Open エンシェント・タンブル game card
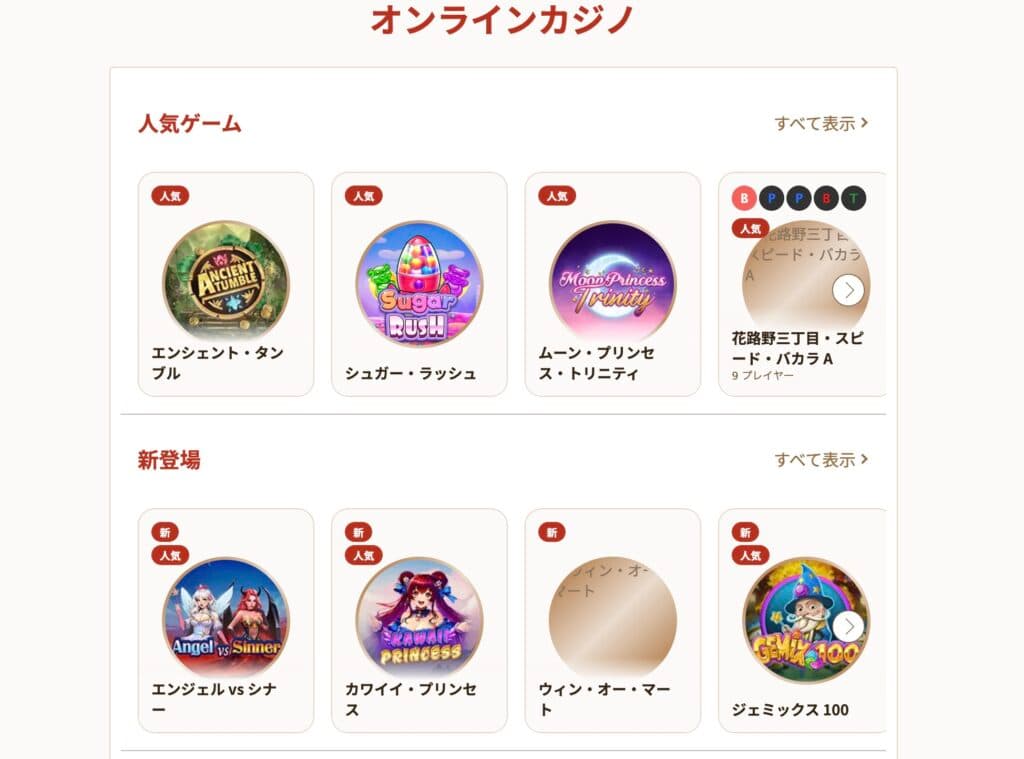Image resolution: width=1024 pixels, height=759 pixels. (x=226, y=284)
